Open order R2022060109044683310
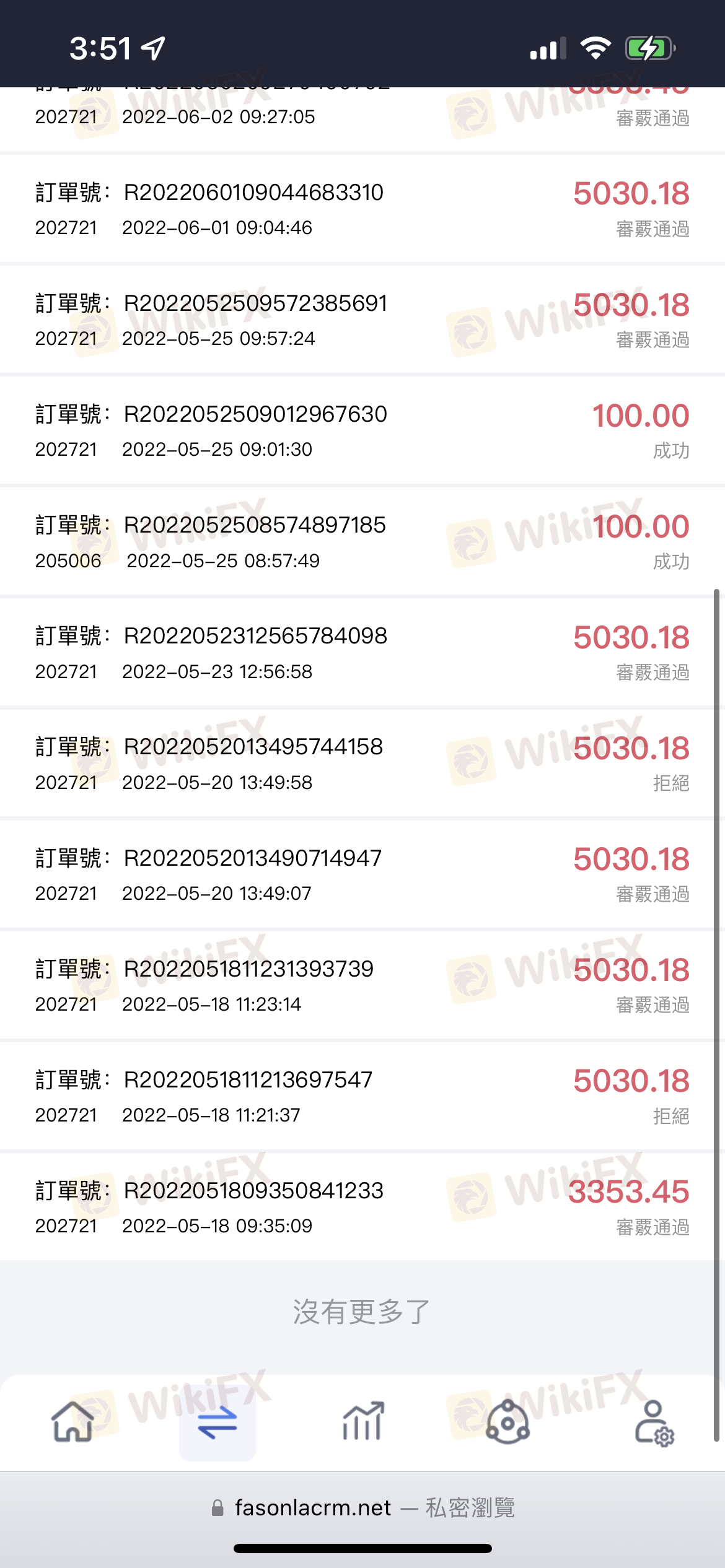The height and width of the screenshot is (1568, 725). (x=362, y=209)
